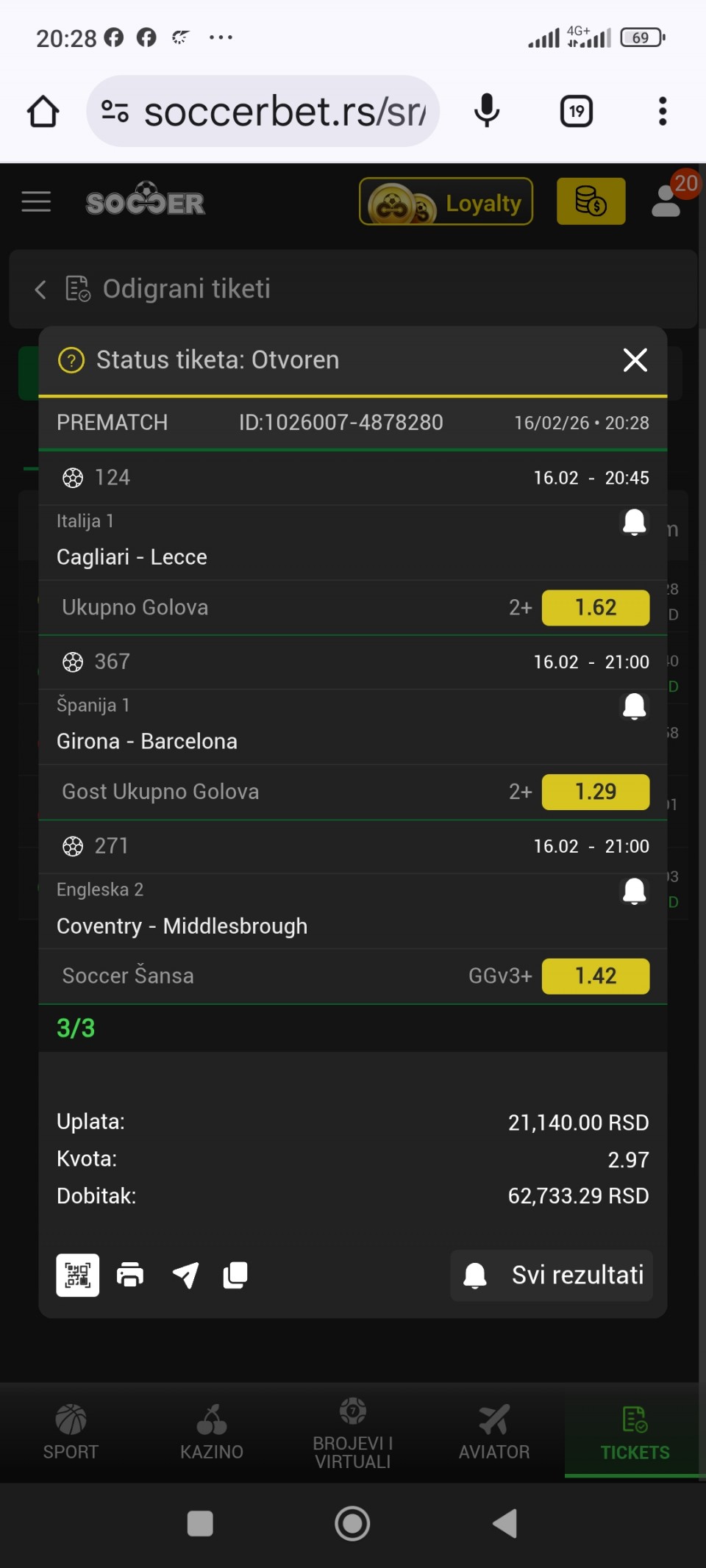Switch to the Aviator tab
The width and height of the screenshot is (706, 1568).
[494, 1432]
